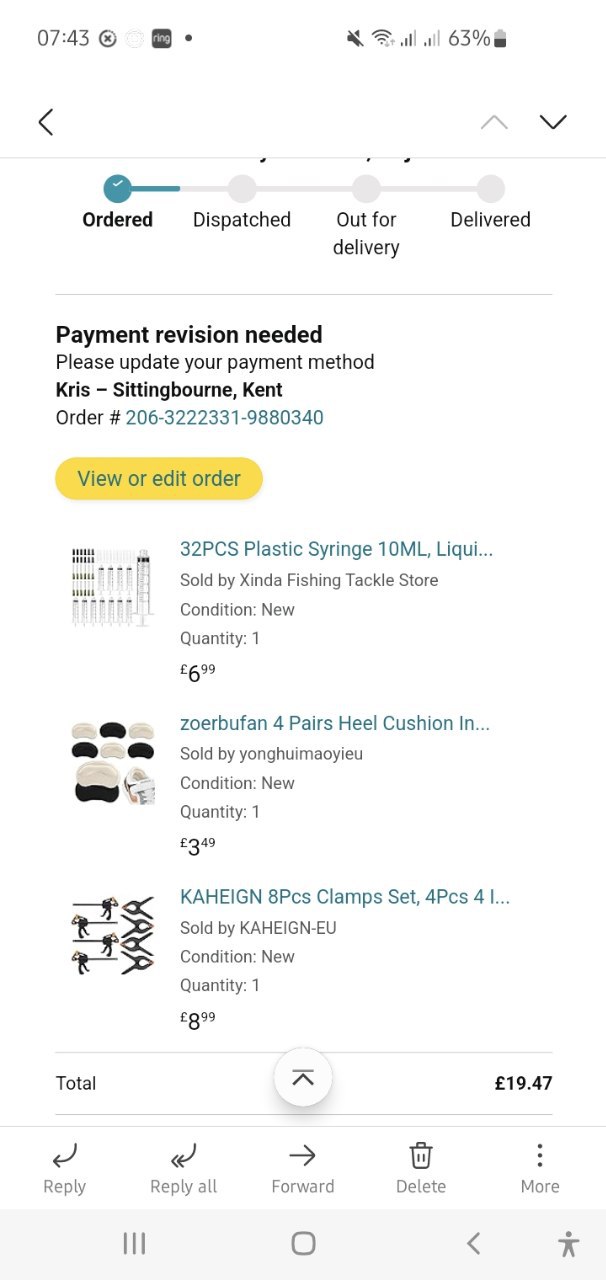
Task: Open recent apps from navigation bar
Action: point(134,1243)
